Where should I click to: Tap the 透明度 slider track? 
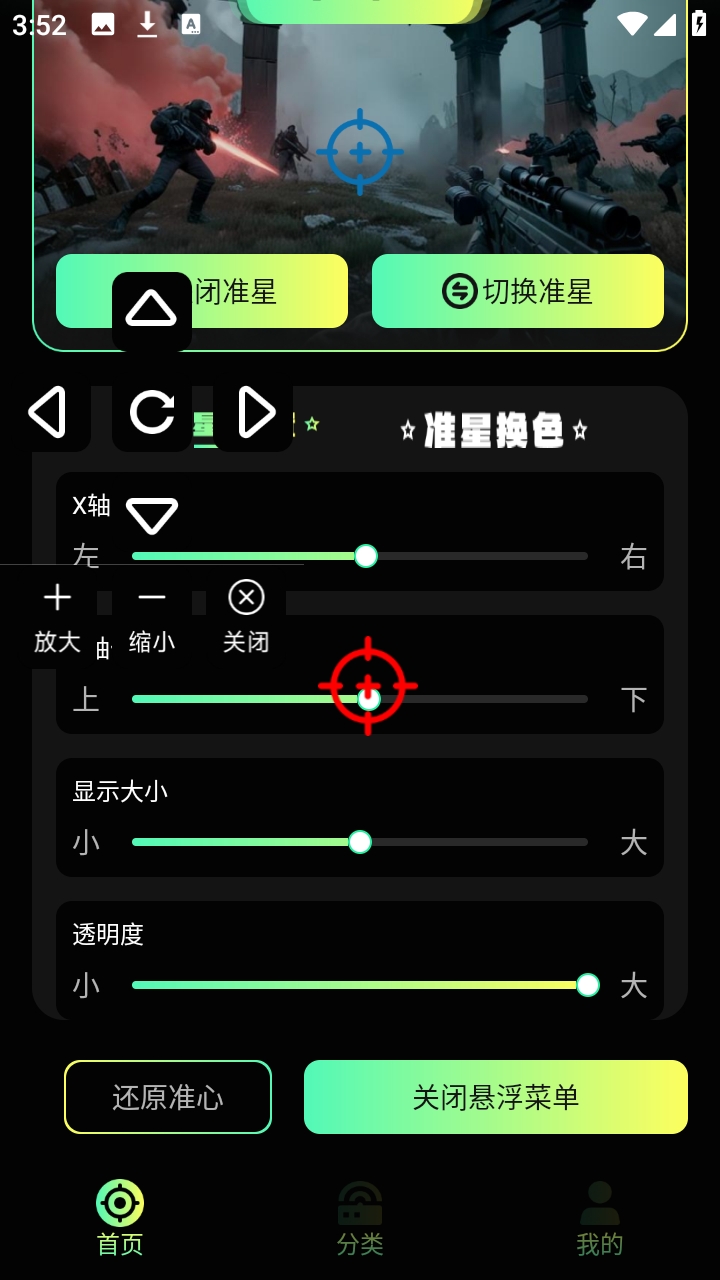(x=360, y=985)
